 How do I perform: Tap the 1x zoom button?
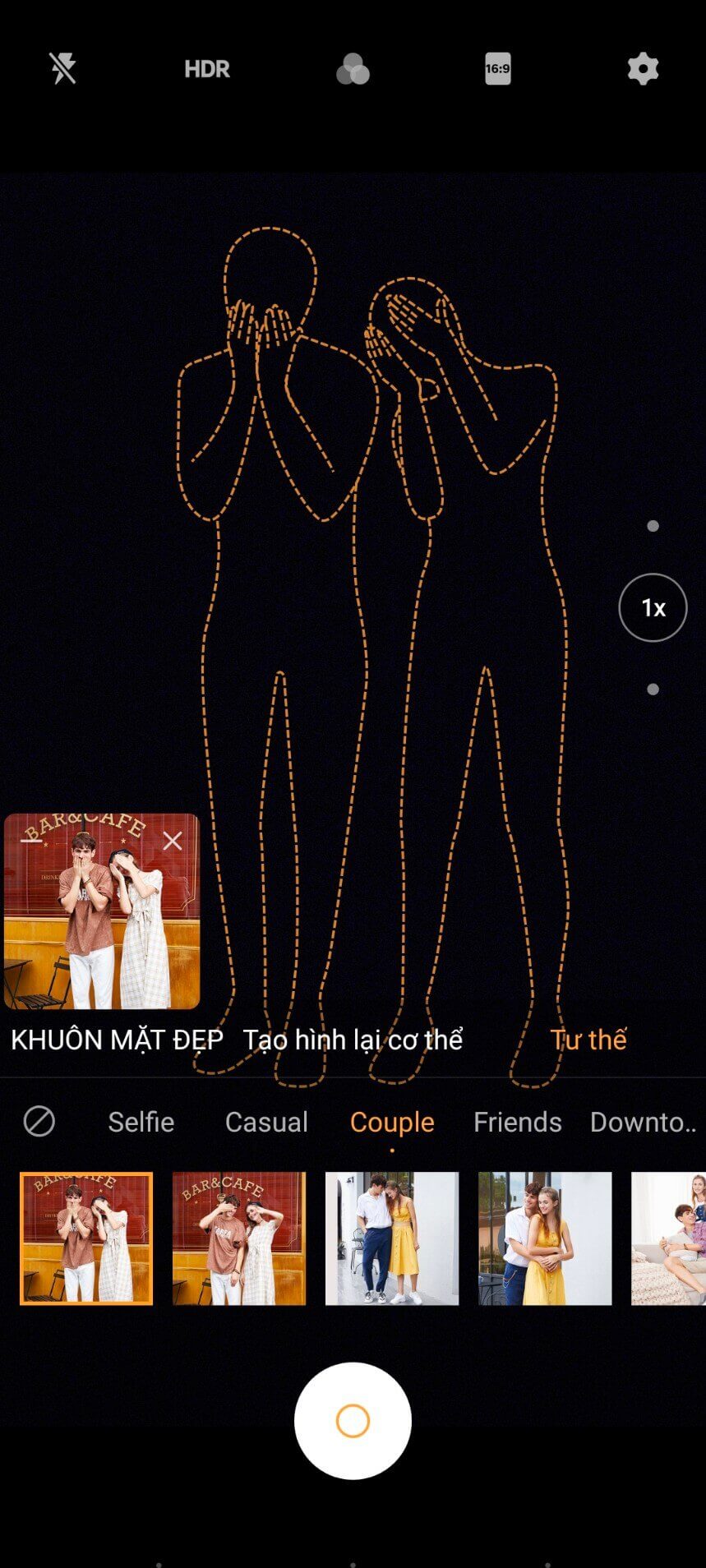[653, 607]
